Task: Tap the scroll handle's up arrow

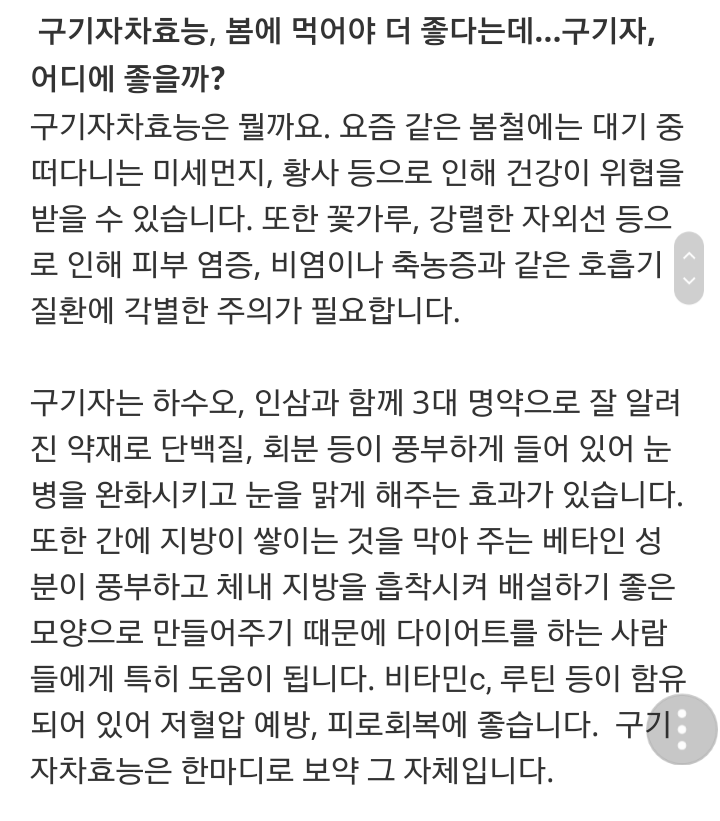Action: 689,256
